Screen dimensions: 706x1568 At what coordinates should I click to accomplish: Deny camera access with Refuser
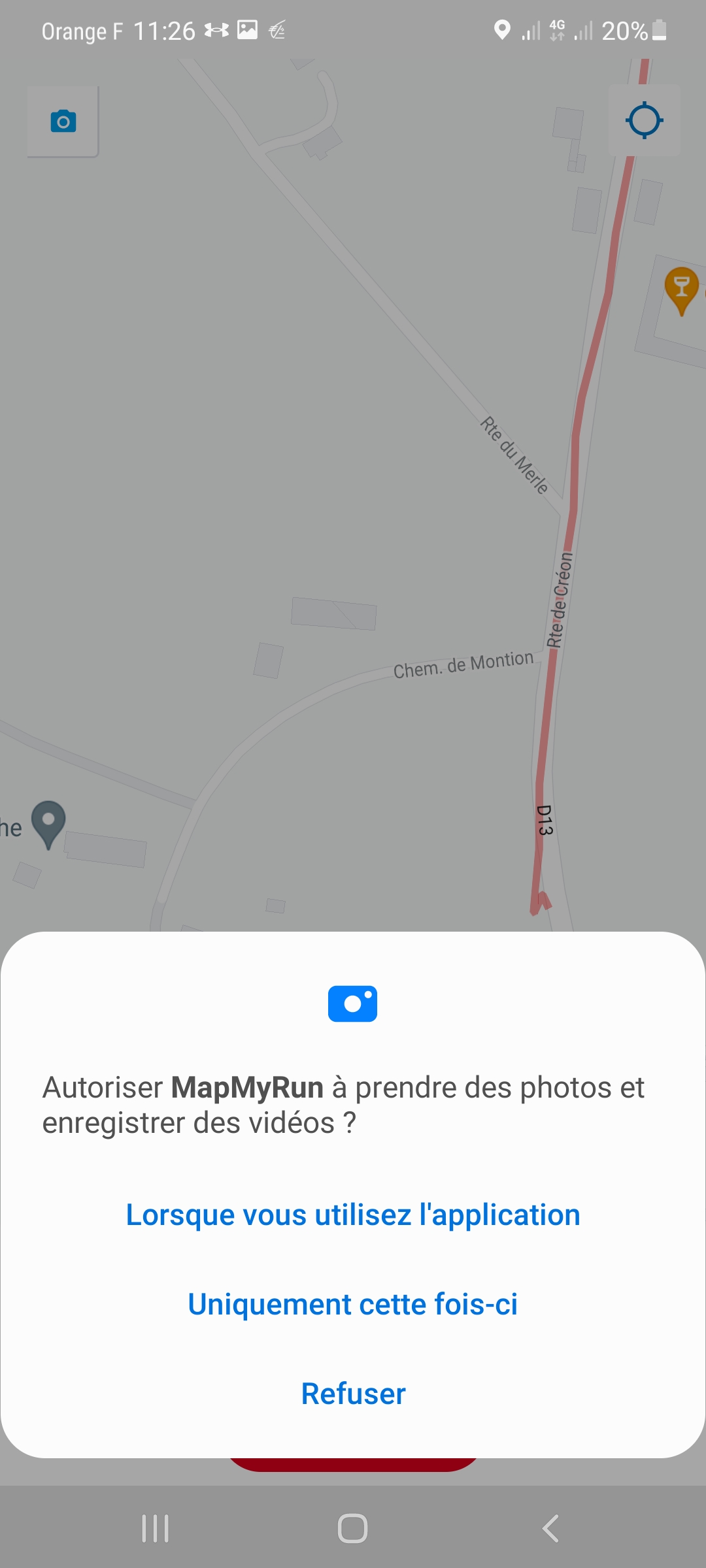pos(353,1394)
